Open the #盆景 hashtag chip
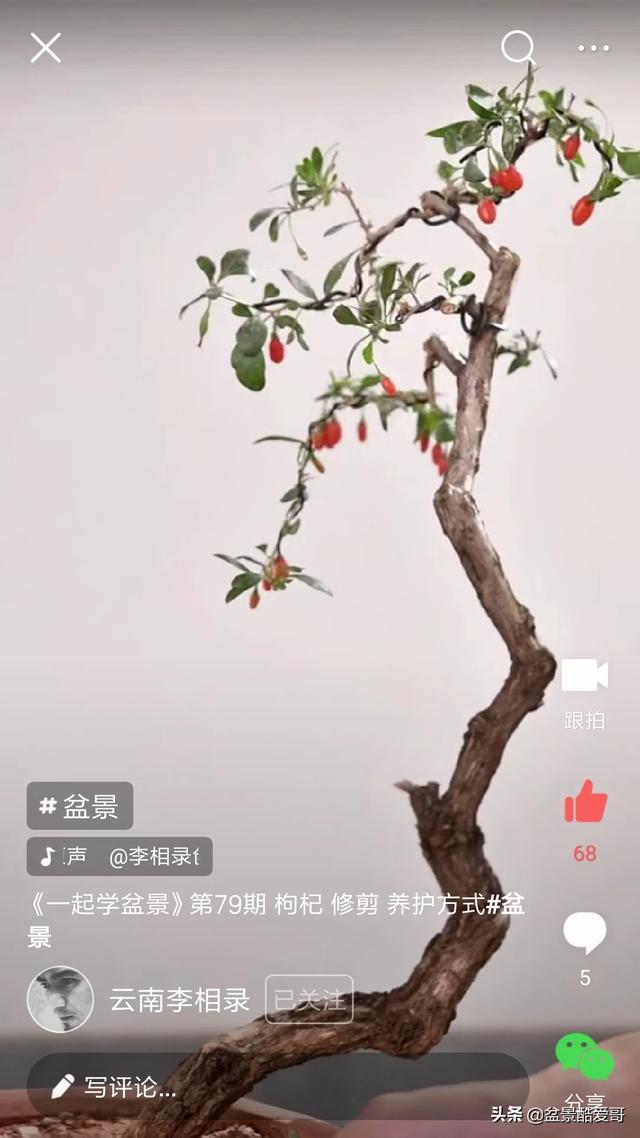This screenshot has height=1138, width=640. 80,806
